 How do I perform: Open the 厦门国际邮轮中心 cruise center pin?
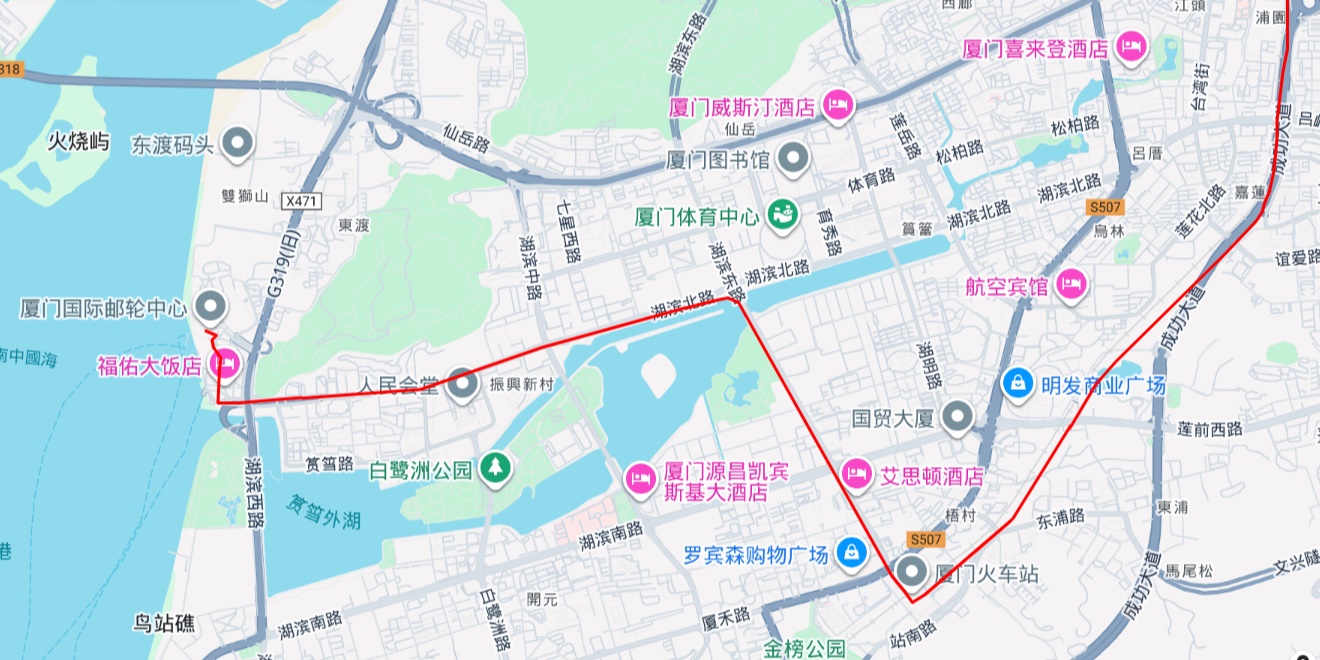pos(210,306)
